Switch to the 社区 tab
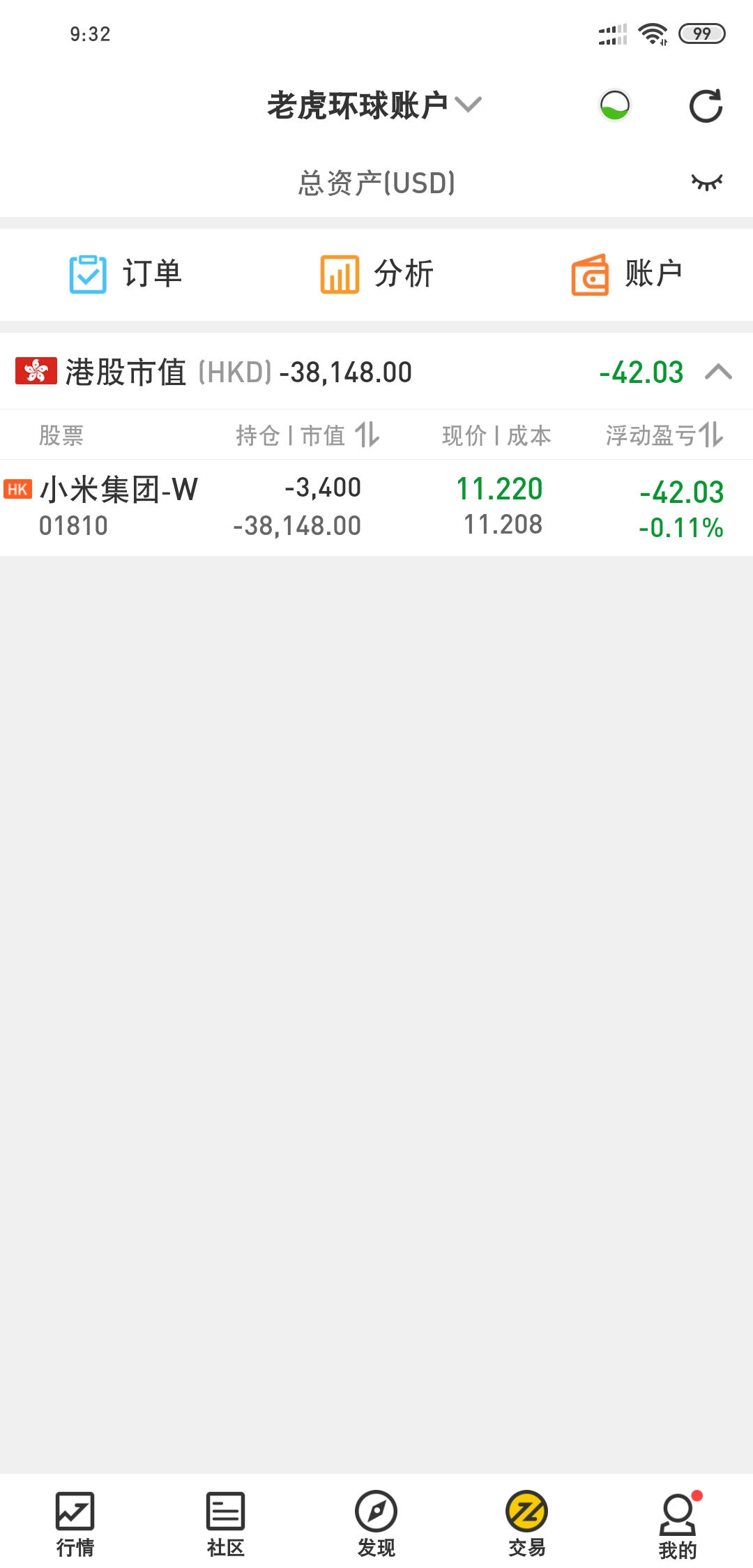Viewport: 753px width, 1568px height. (226, 1525)
